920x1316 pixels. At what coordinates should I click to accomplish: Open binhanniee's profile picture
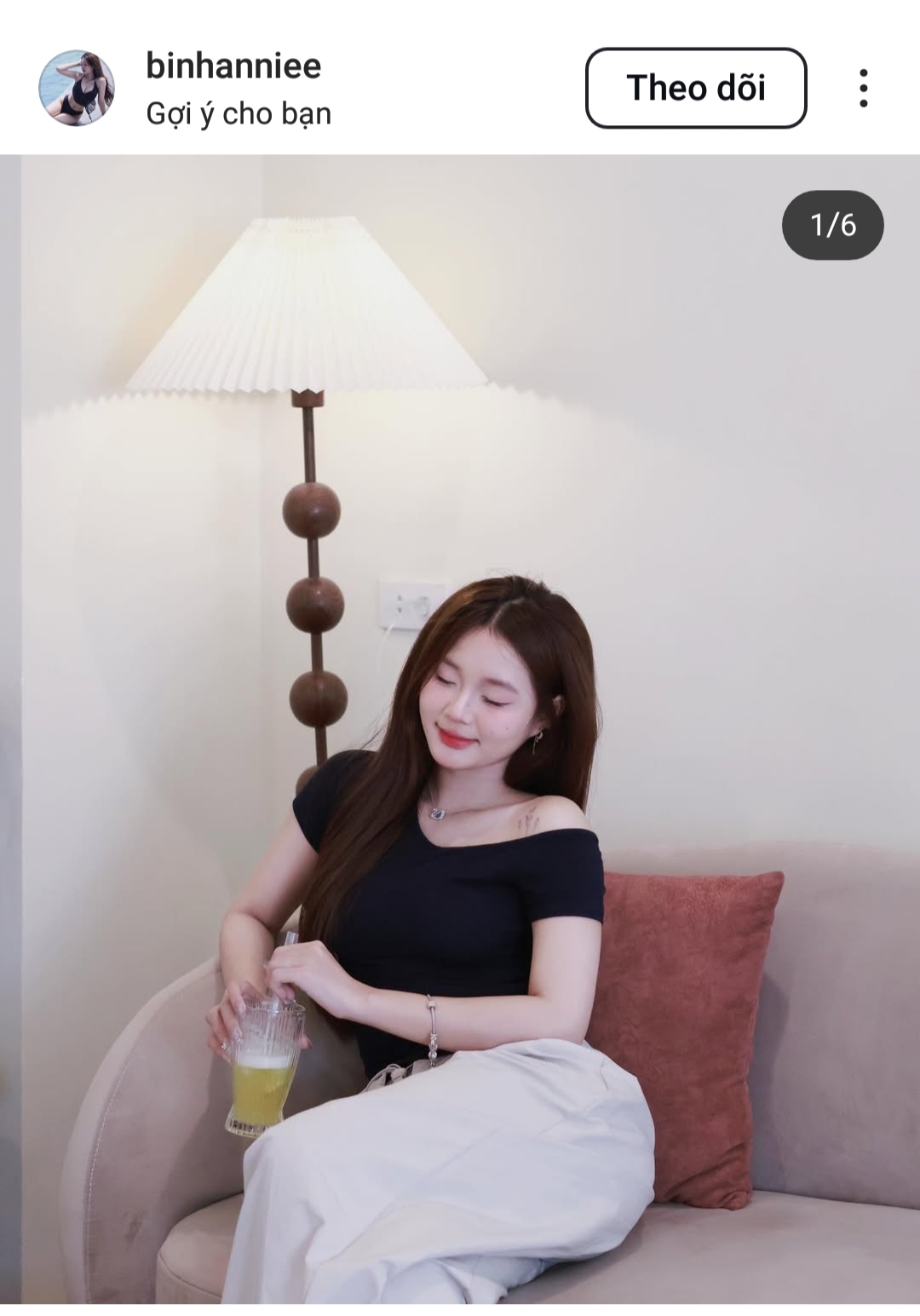point(77,88)
